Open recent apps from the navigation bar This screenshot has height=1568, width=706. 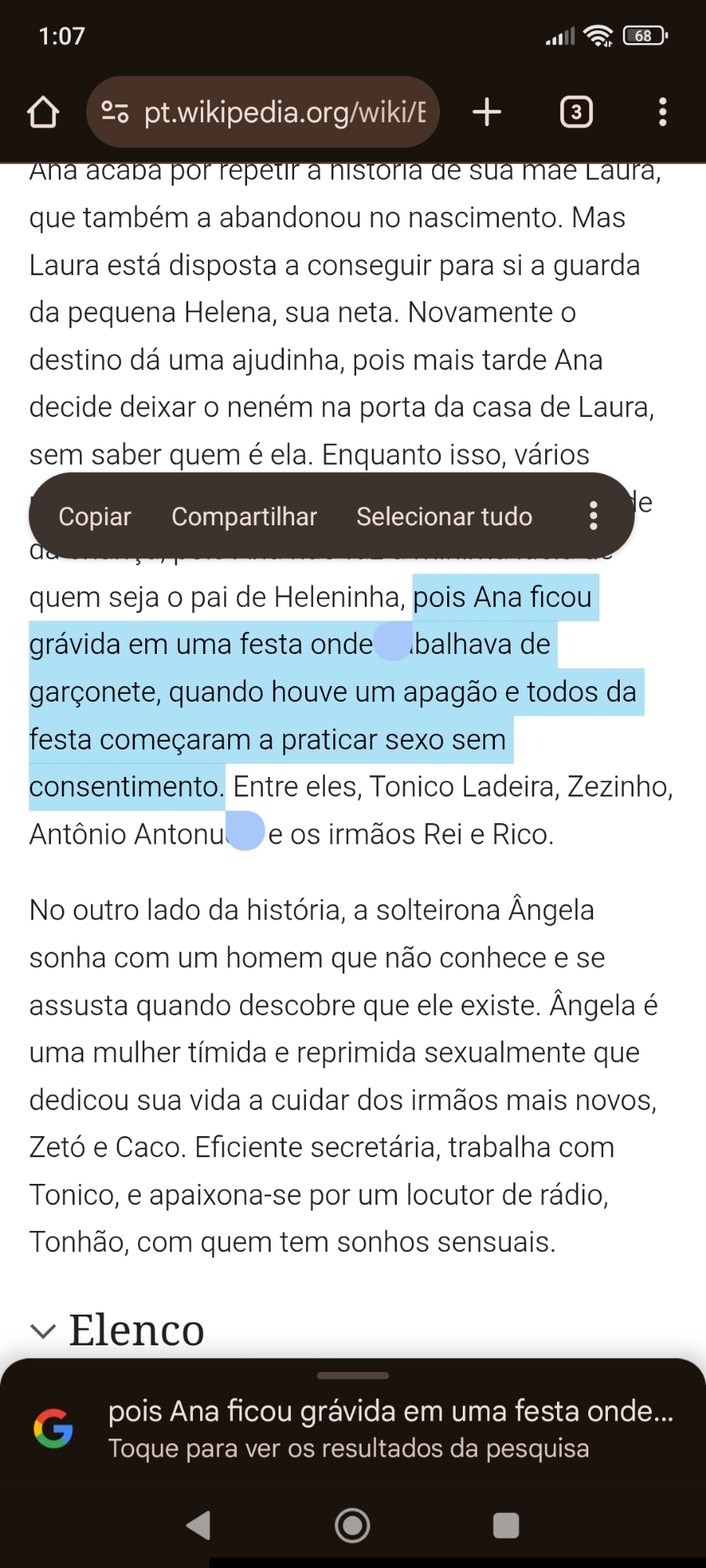coord(505,1525)
